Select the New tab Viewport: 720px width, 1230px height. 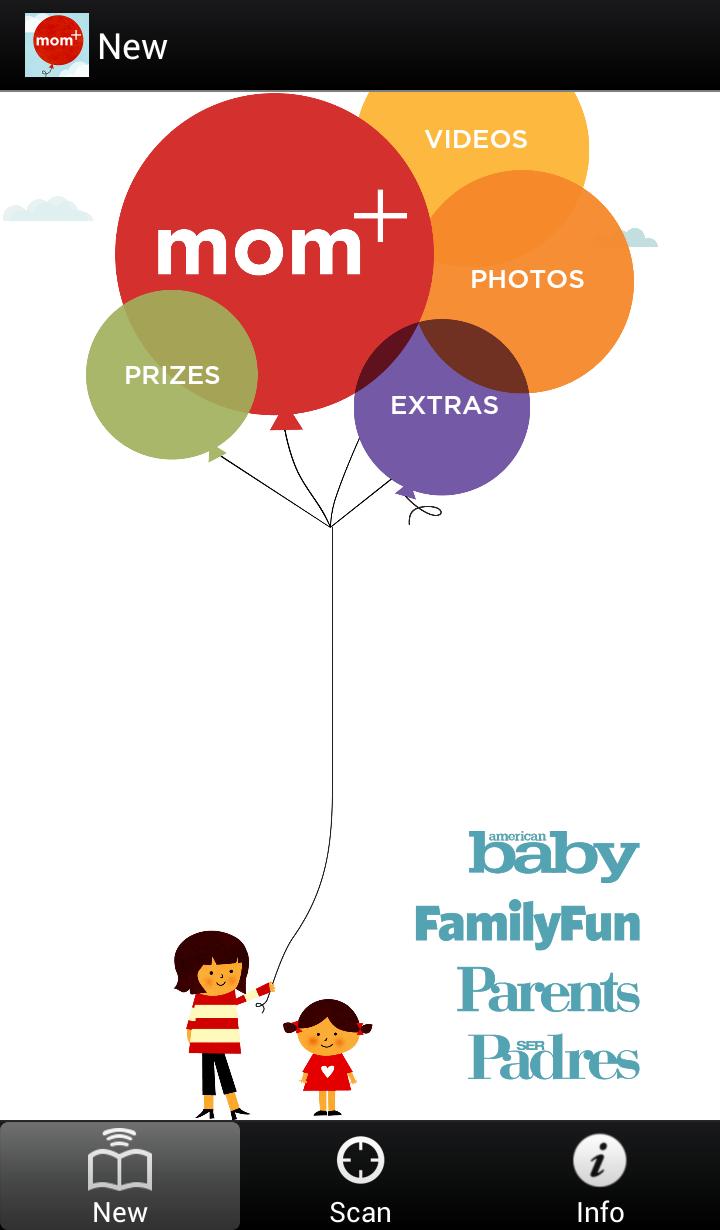coord(120,1176)
